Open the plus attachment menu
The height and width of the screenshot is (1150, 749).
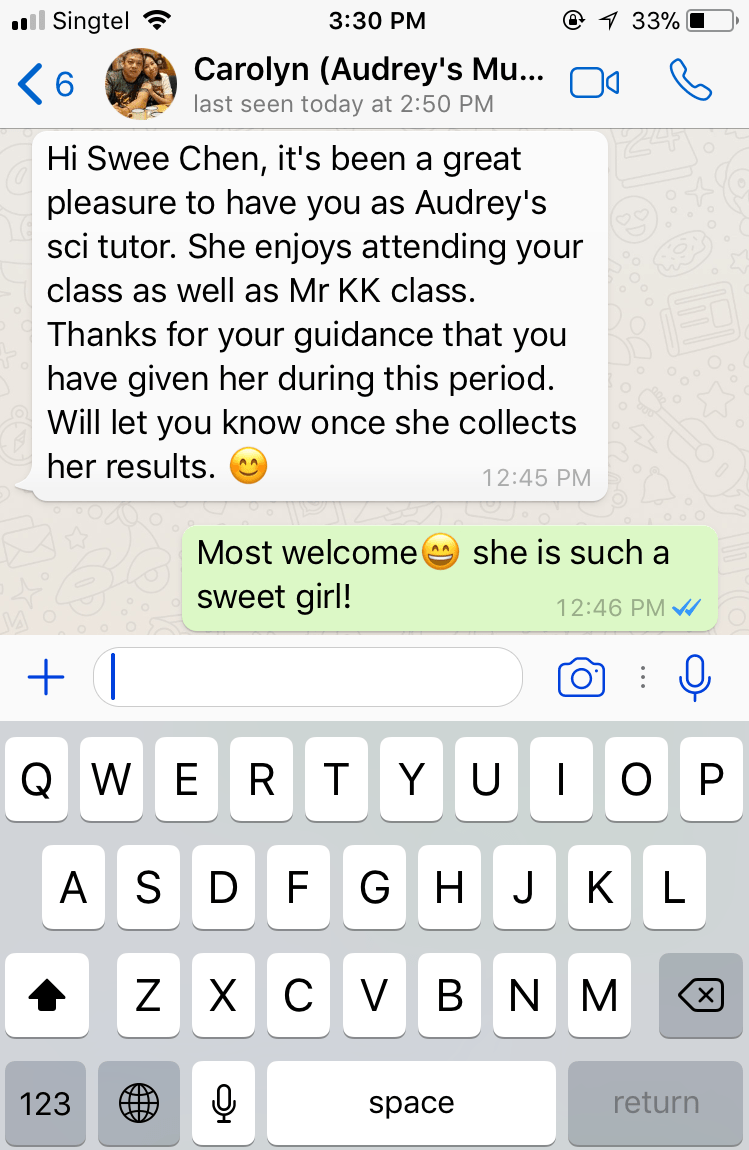coord(46,679)
